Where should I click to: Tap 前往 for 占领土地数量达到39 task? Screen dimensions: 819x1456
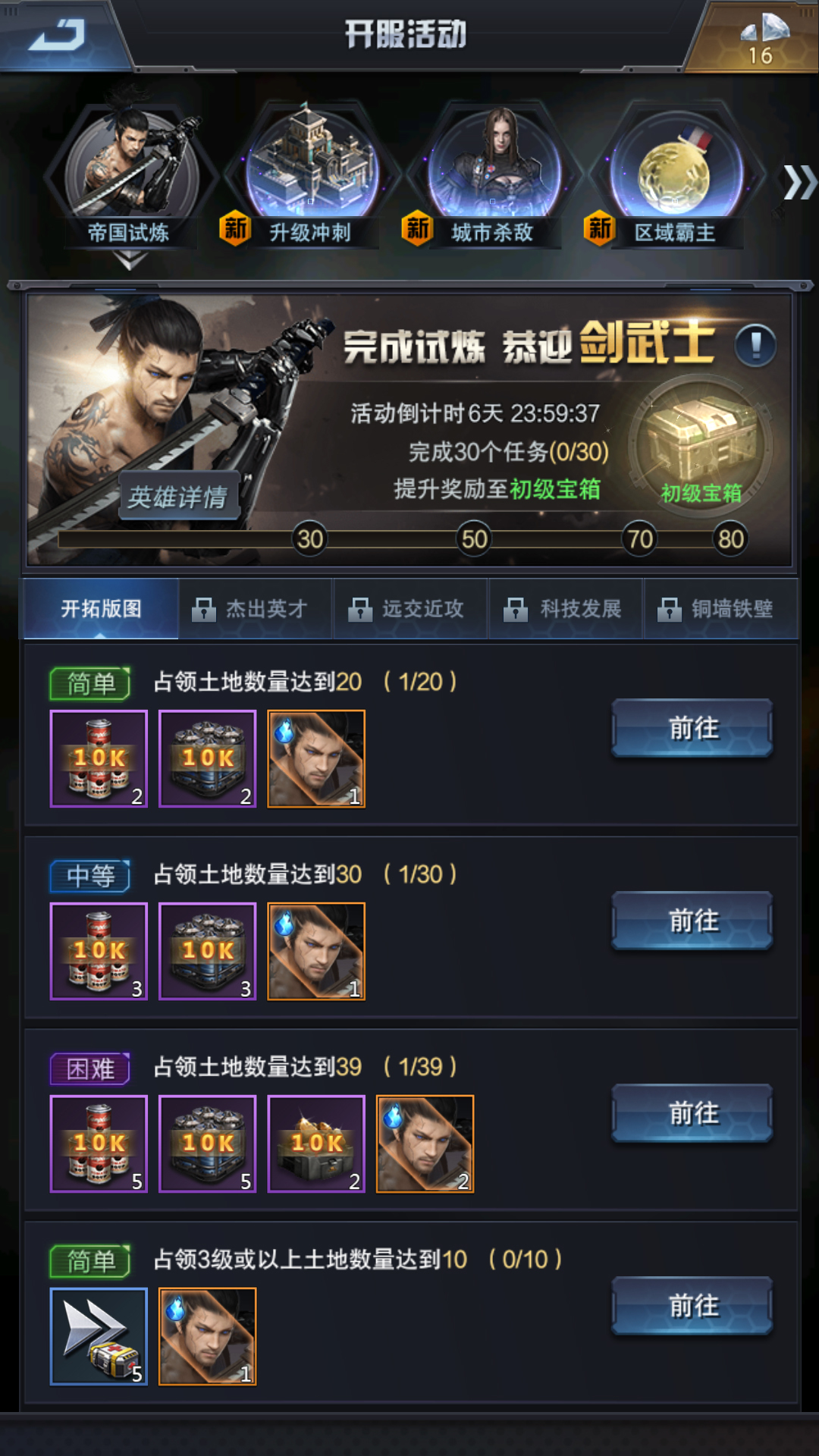(x=692, y=1113)
